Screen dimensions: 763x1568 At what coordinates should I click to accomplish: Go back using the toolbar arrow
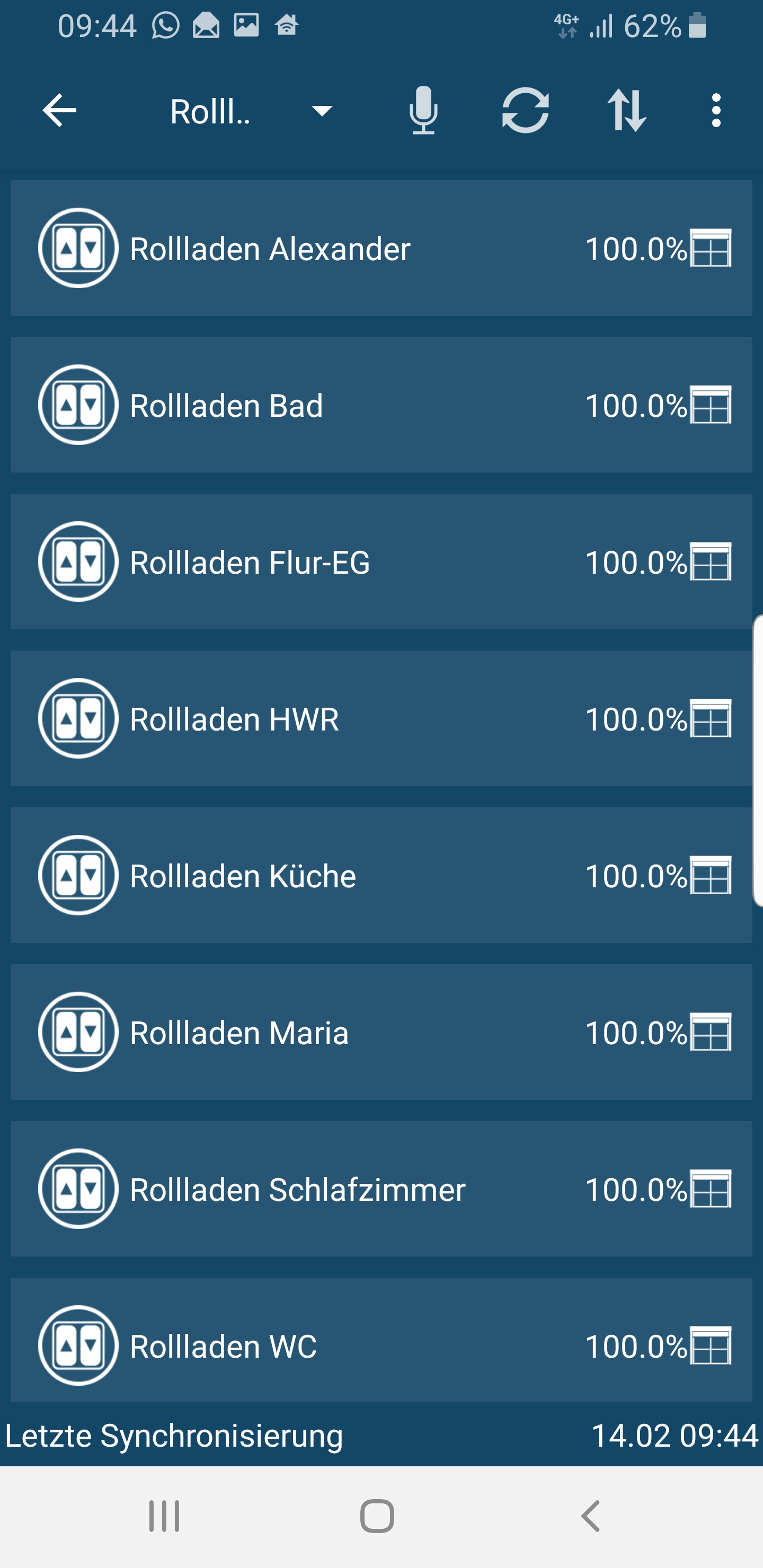(59, 111)
